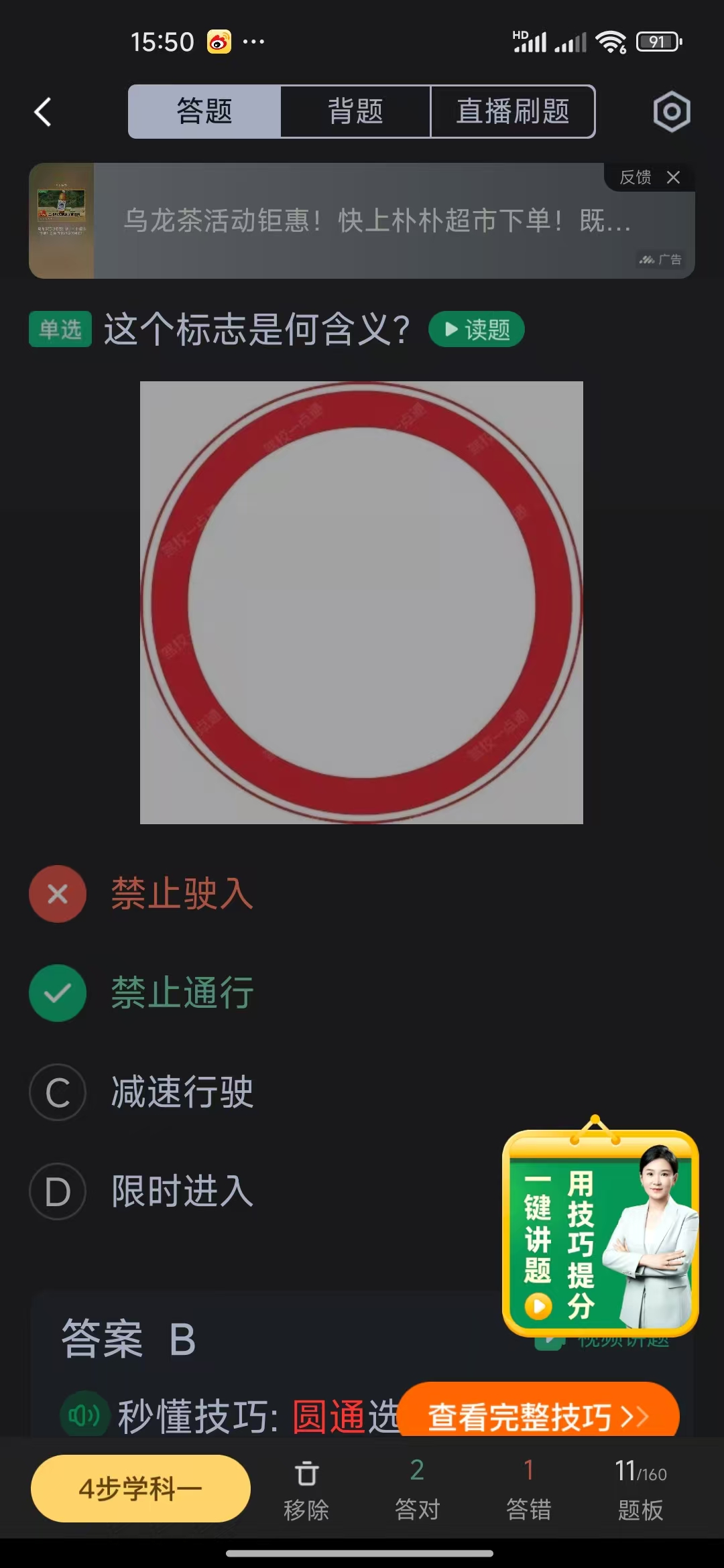Dismiss the 乌龙茶 advertisement banner
The height and width of the screenshot is (1568, 724).
(674, 178)
